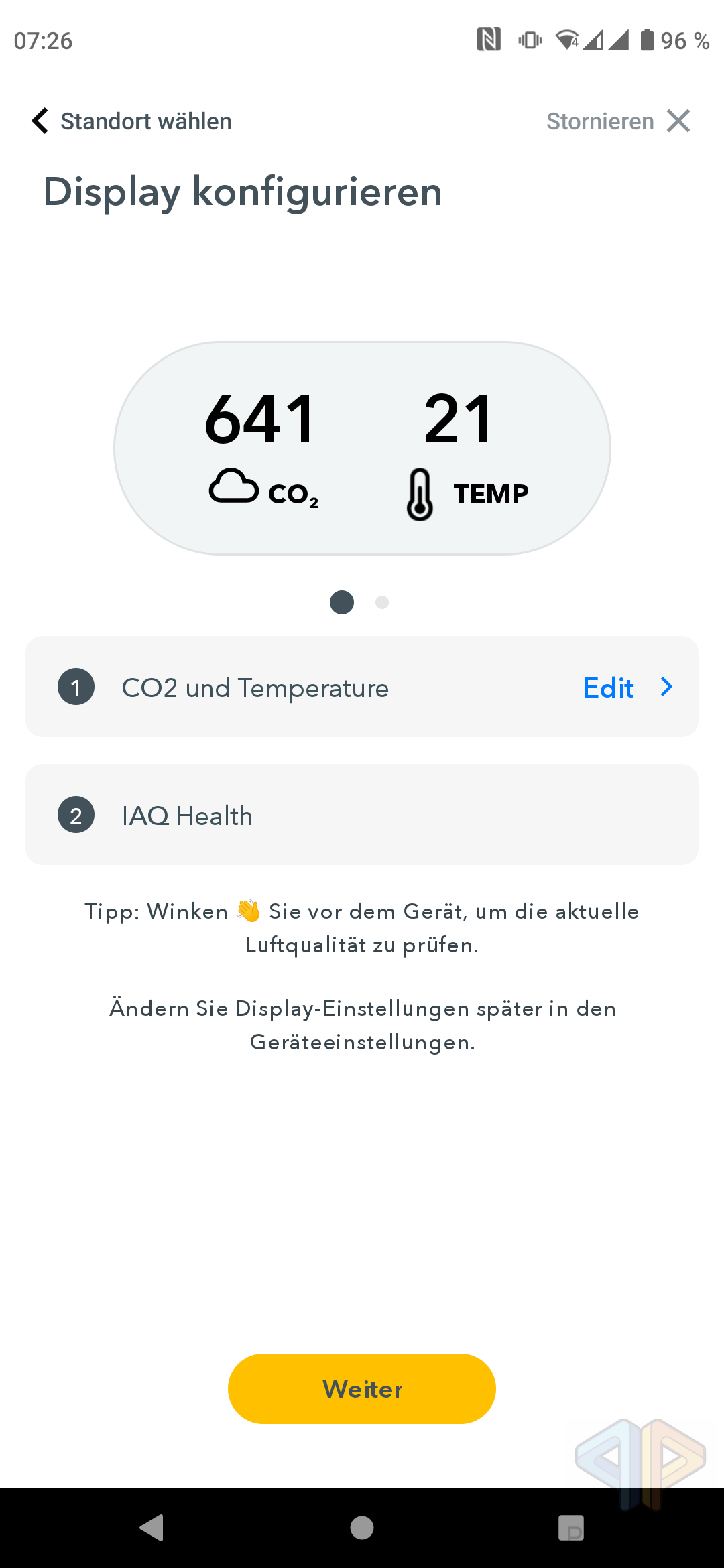The width and height of the screenshot is (724, 1568).
Task: Tap the system back button
Action: pos(152,1528)
